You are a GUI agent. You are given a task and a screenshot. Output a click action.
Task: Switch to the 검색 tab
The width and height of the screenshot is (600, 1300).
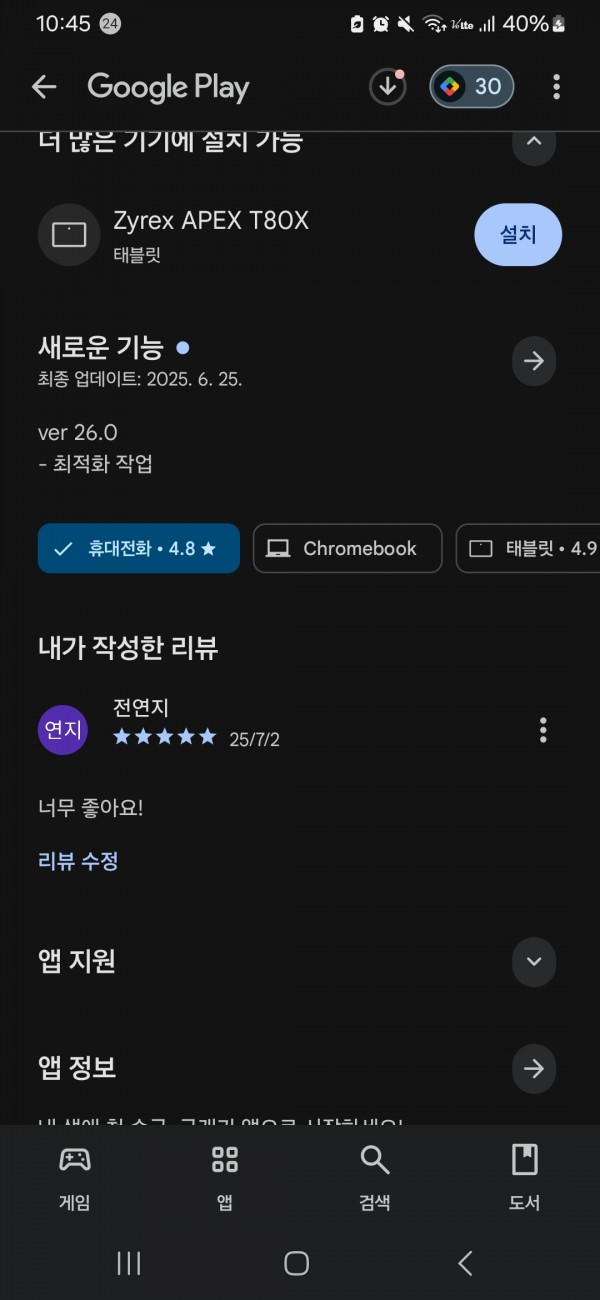pyautogui.click(x=375, y=1179)
